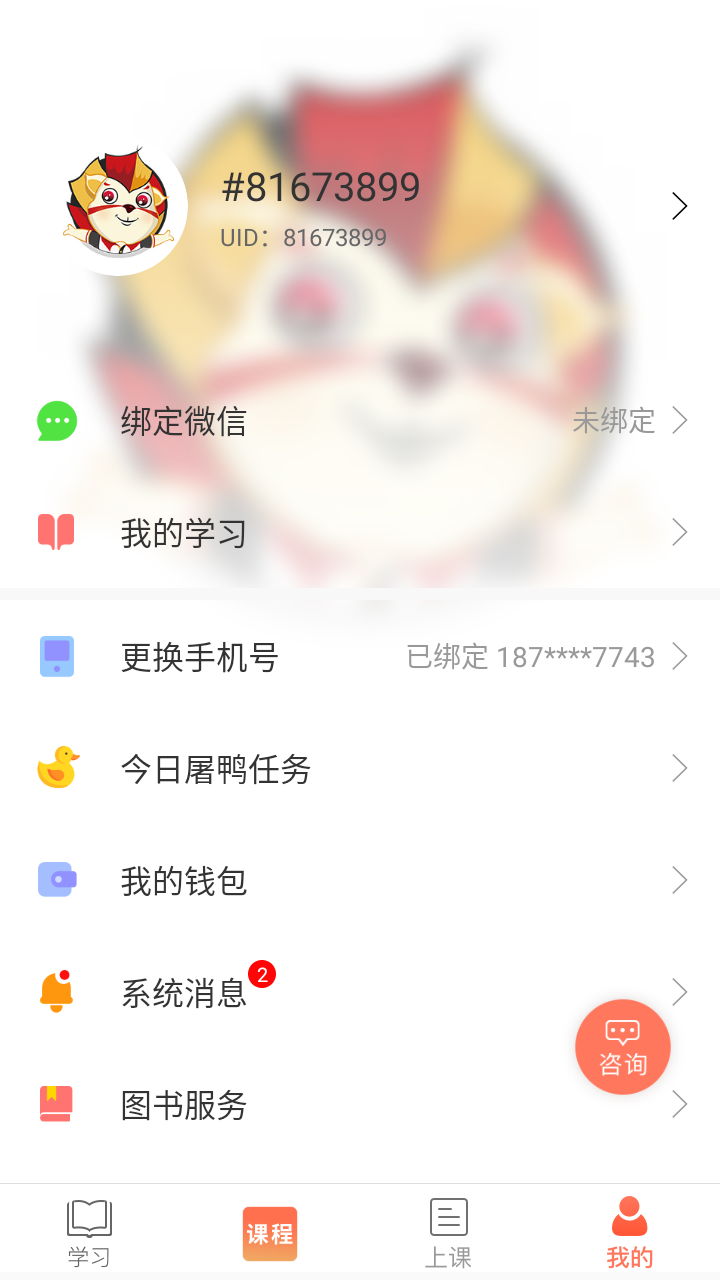This screenshot has height=1280, width=720.
Task: Expand the 我的钱包 row chevron
Action: (681, 880)
